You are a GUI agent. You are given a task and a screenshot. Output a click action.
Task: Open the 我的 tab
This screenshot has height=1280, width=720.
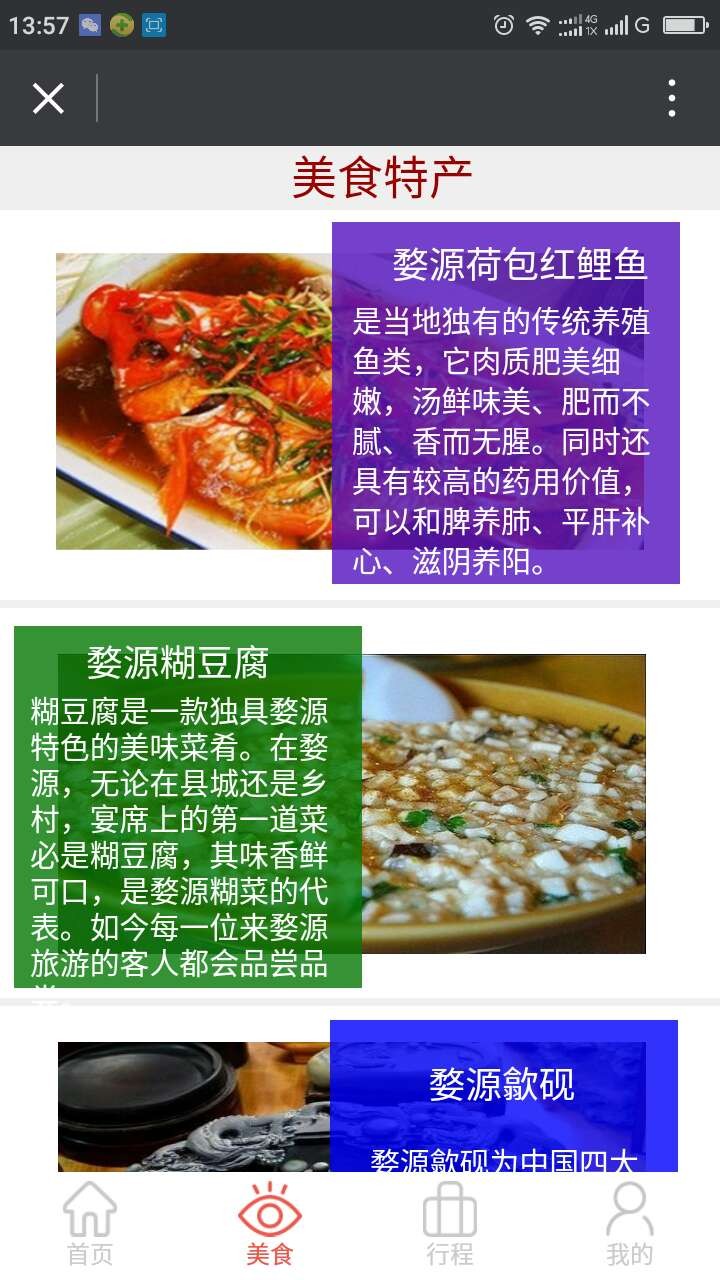point(630,1225)
